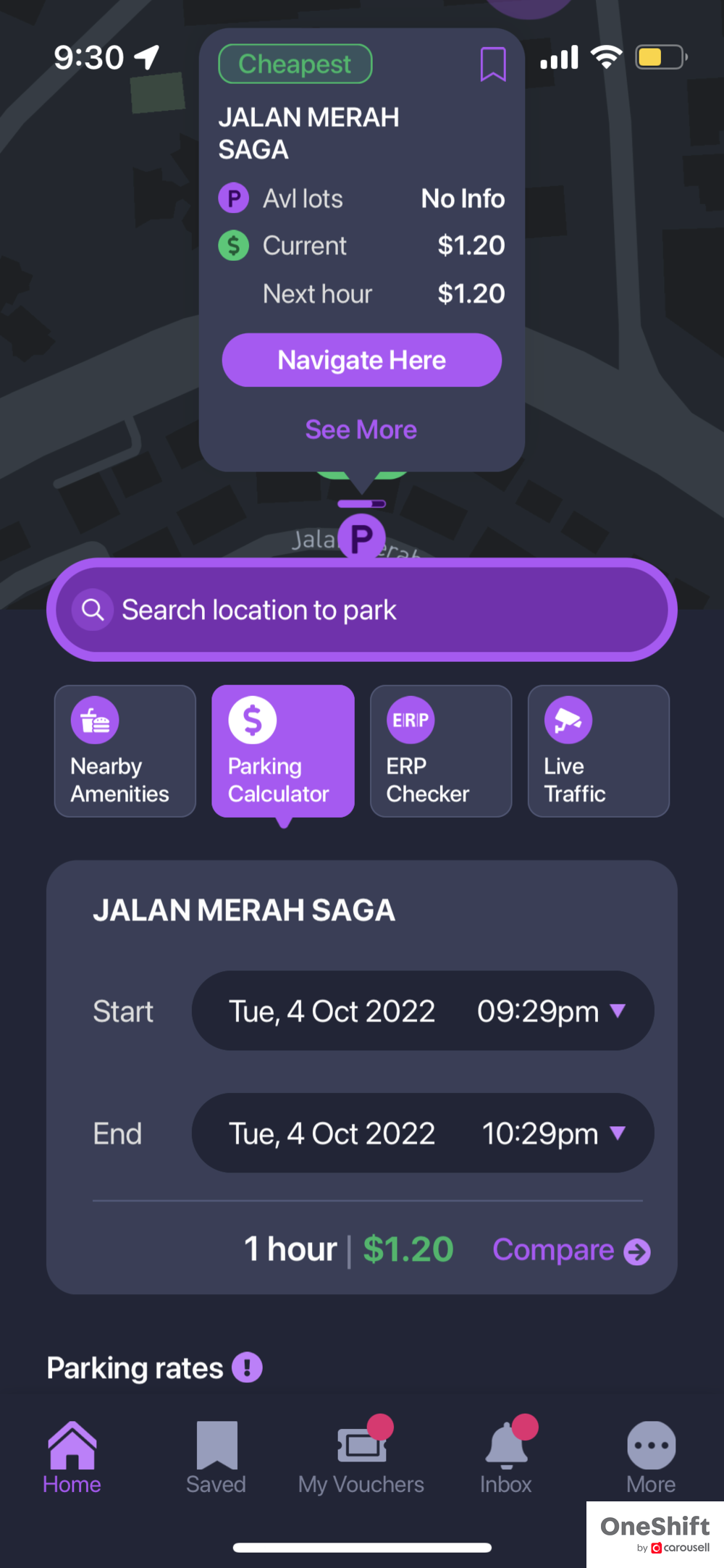This screenshot has width=724, height=1568.
Task: Open See More carpark details
Action: pyautogui.click(x=361, y=429)
